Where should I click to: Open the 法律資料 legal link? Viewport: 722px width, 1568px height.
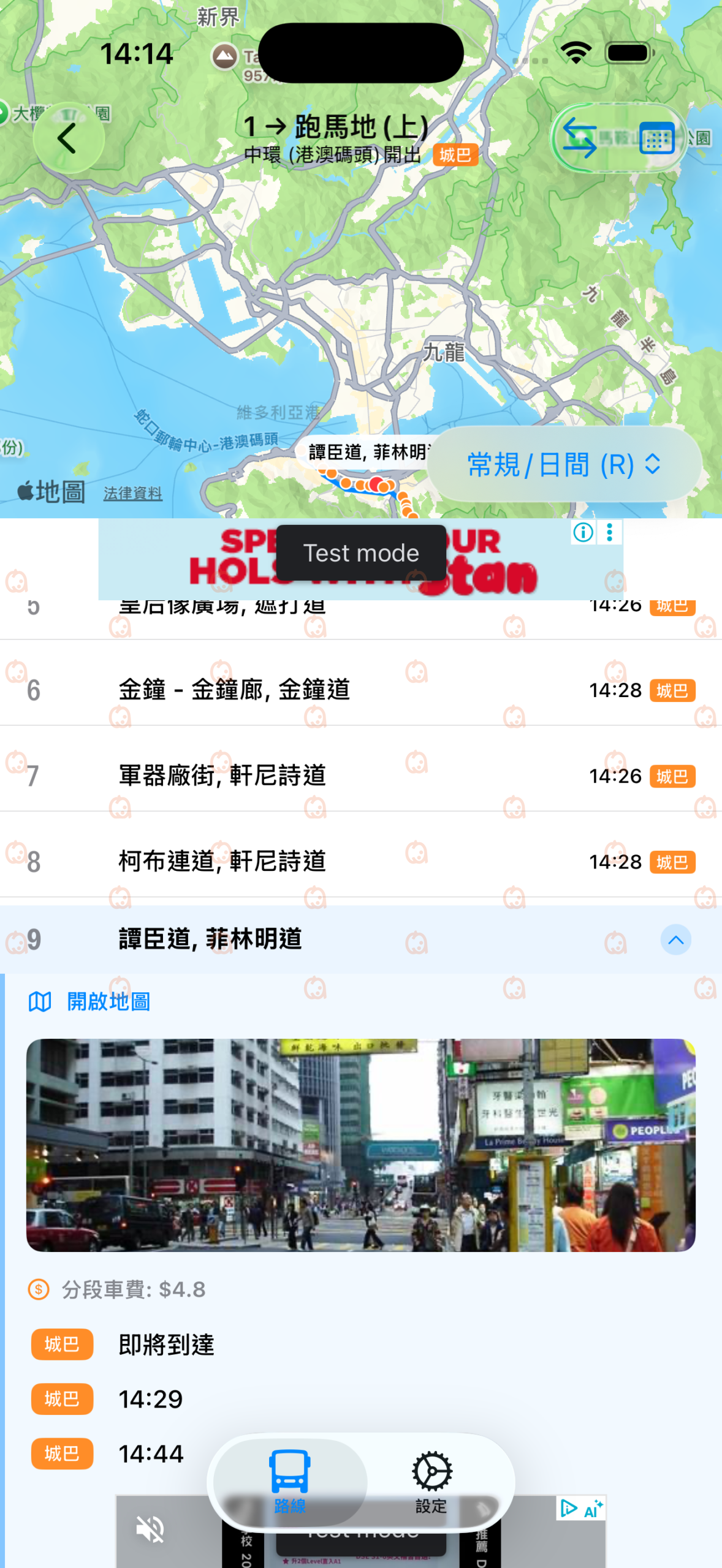point(132,493)
